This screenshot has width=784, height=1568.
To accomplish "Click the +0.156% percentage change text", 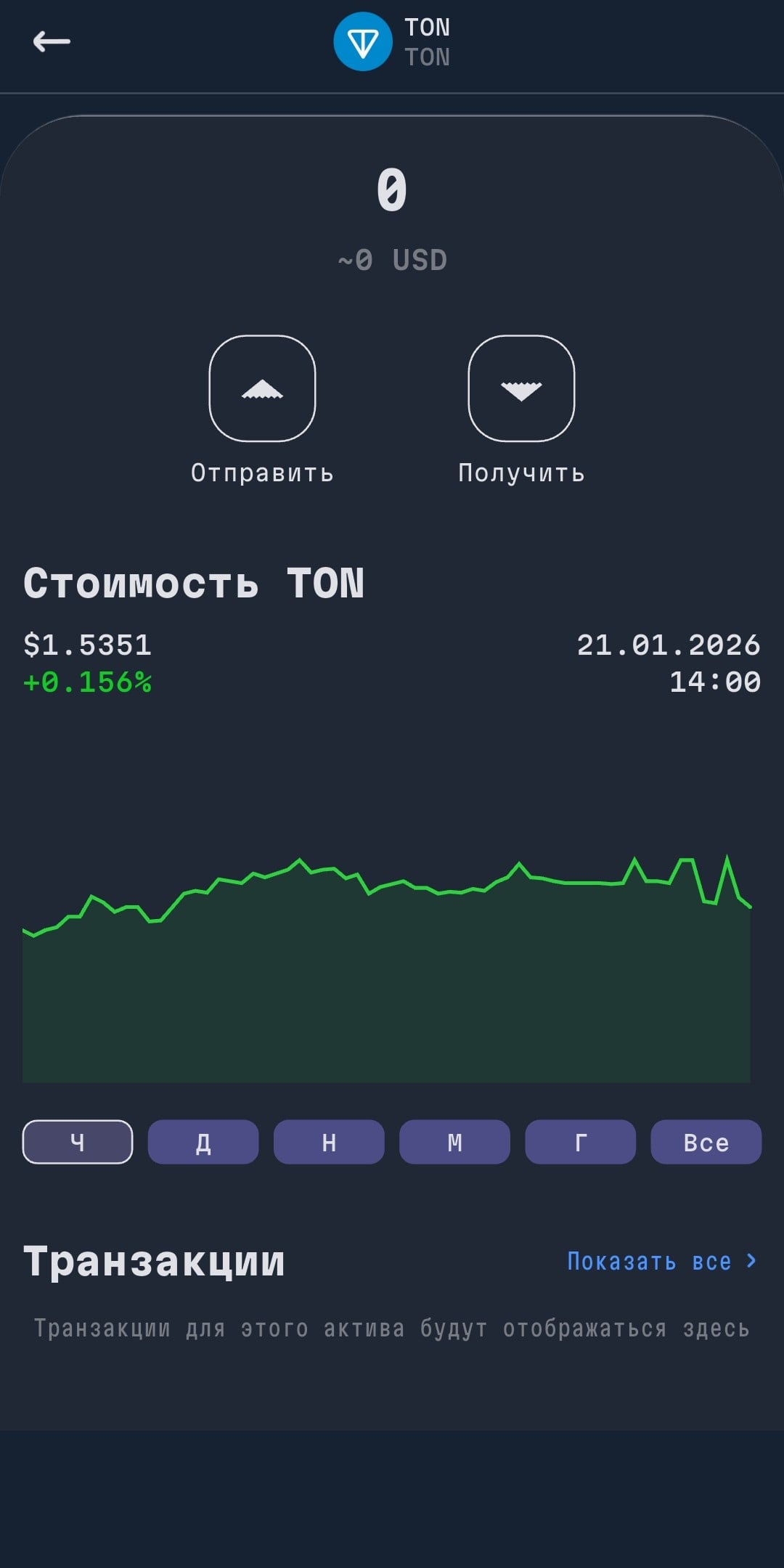I will coord(87,682).
